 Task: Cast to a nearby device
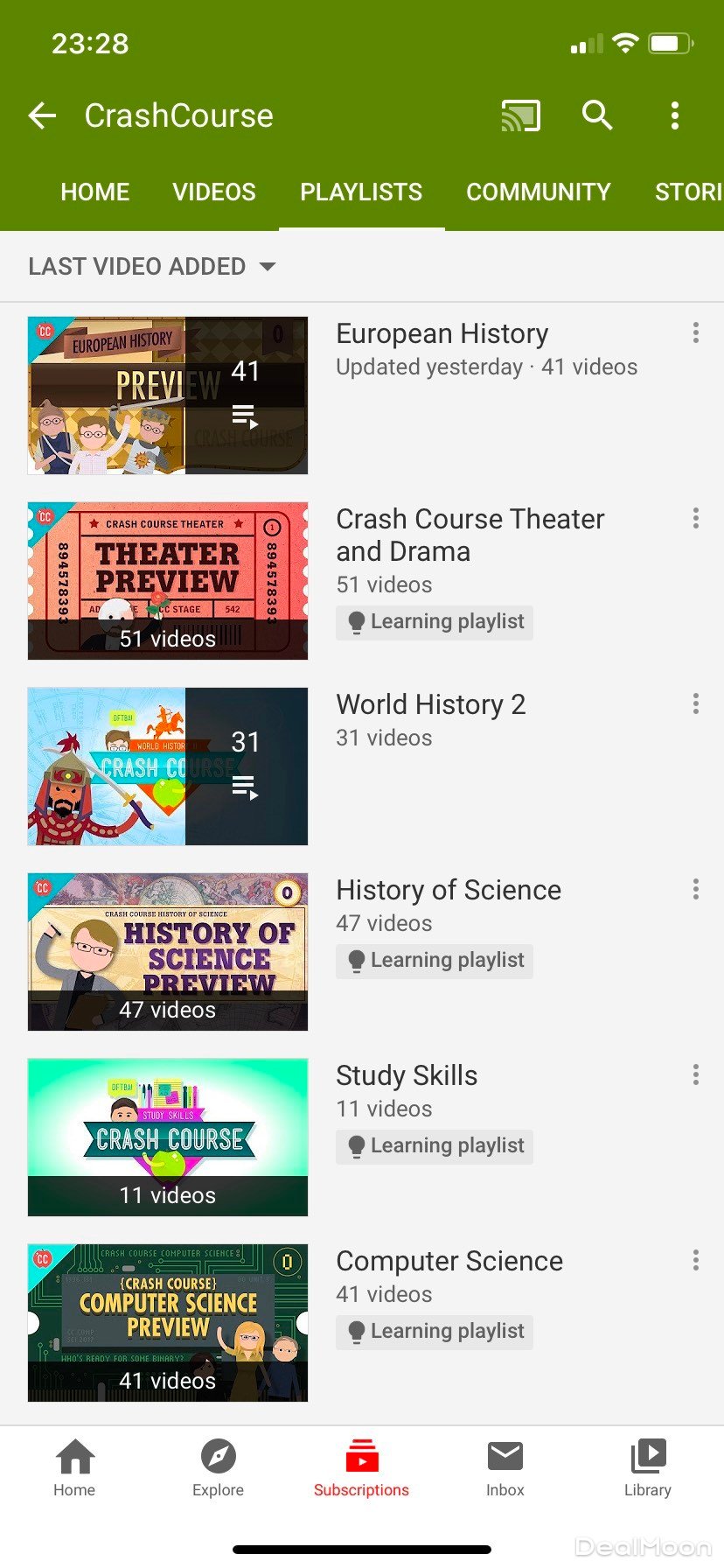[x=520, y=115]
